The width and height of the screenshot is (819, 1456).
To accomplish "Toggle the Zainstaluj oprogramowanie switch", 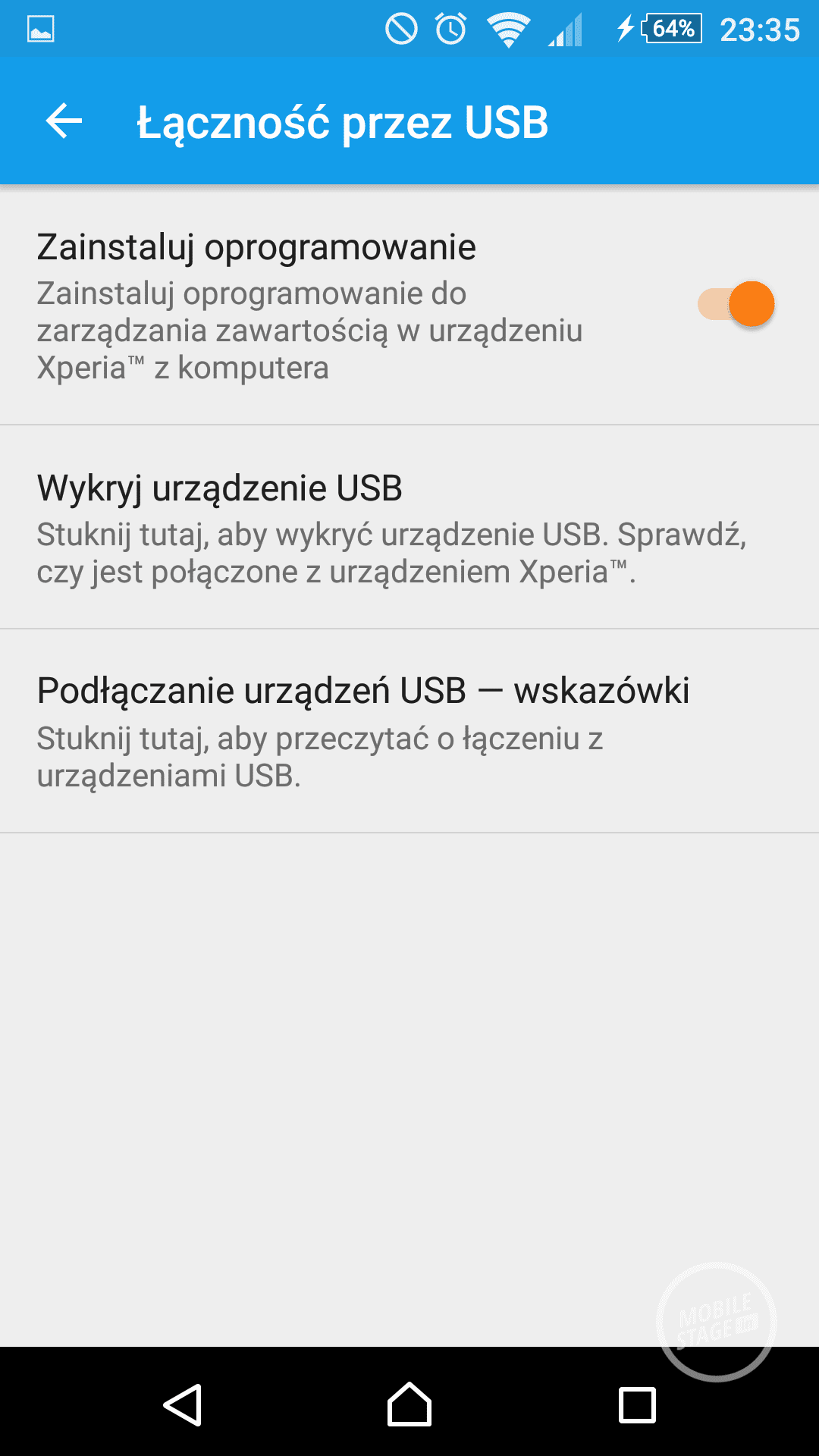I will click(x=736, y=305).
